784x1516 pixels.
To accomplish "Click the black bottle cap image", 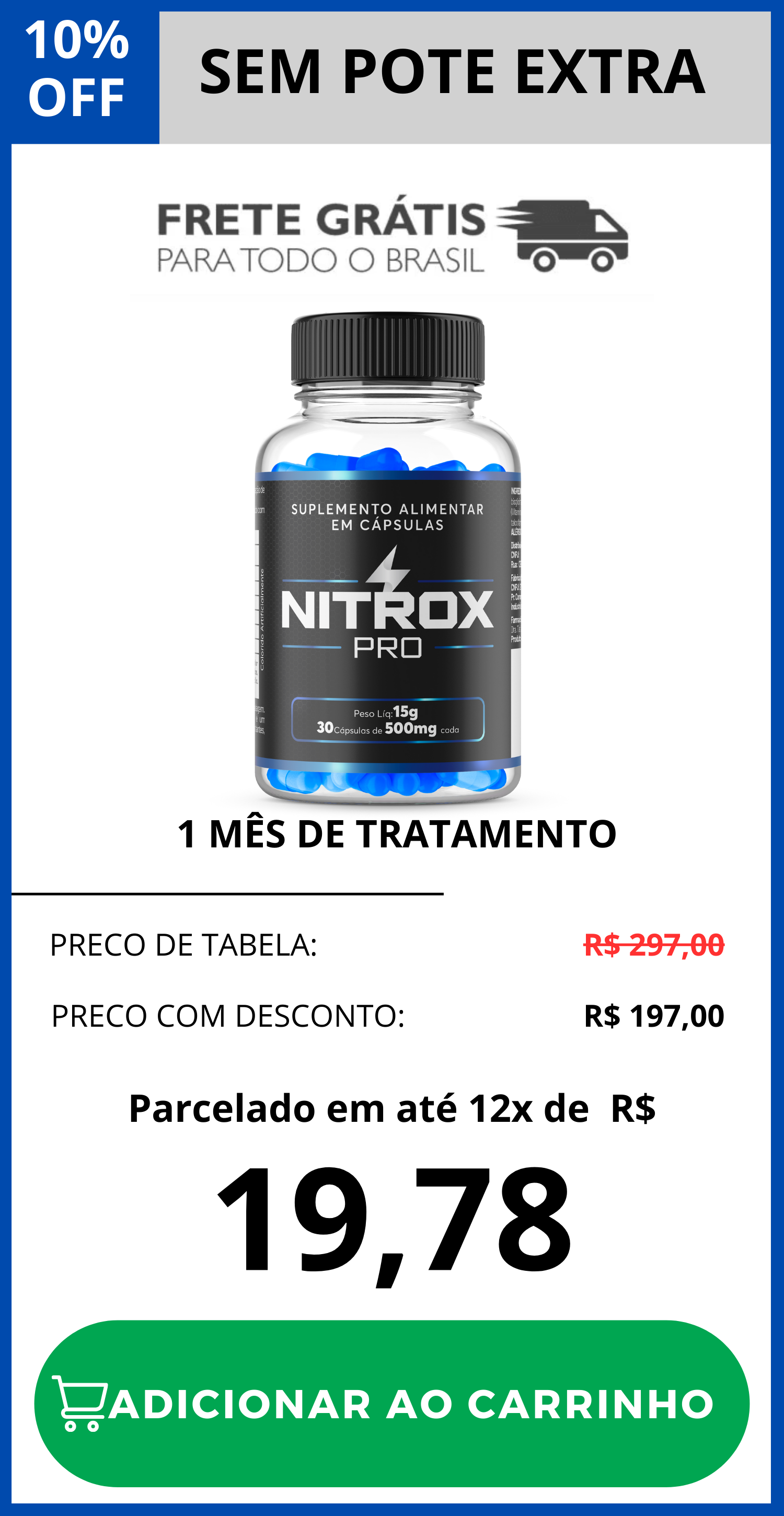I will pos(388,350).
